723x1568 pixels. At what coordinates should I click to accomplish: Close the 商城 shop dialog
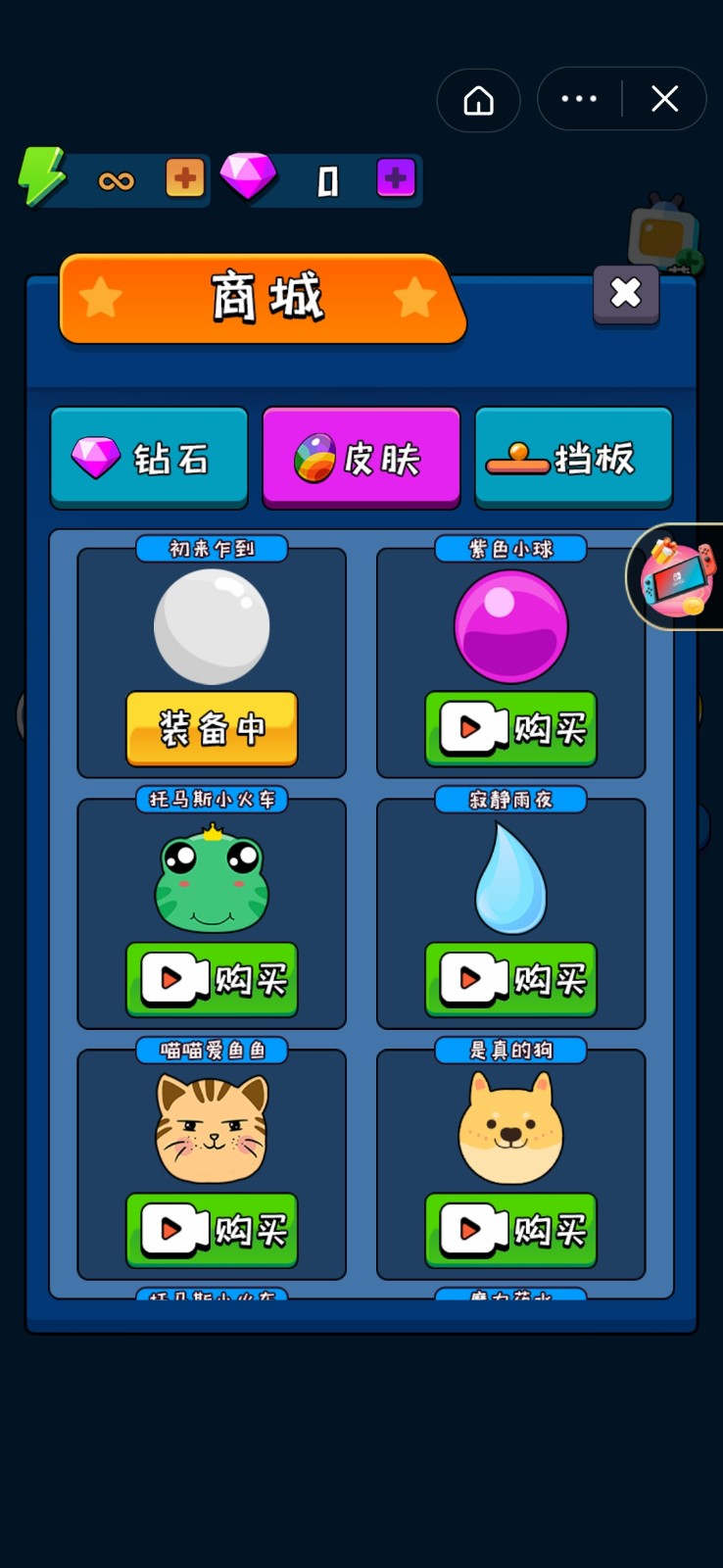coord(626,293)
